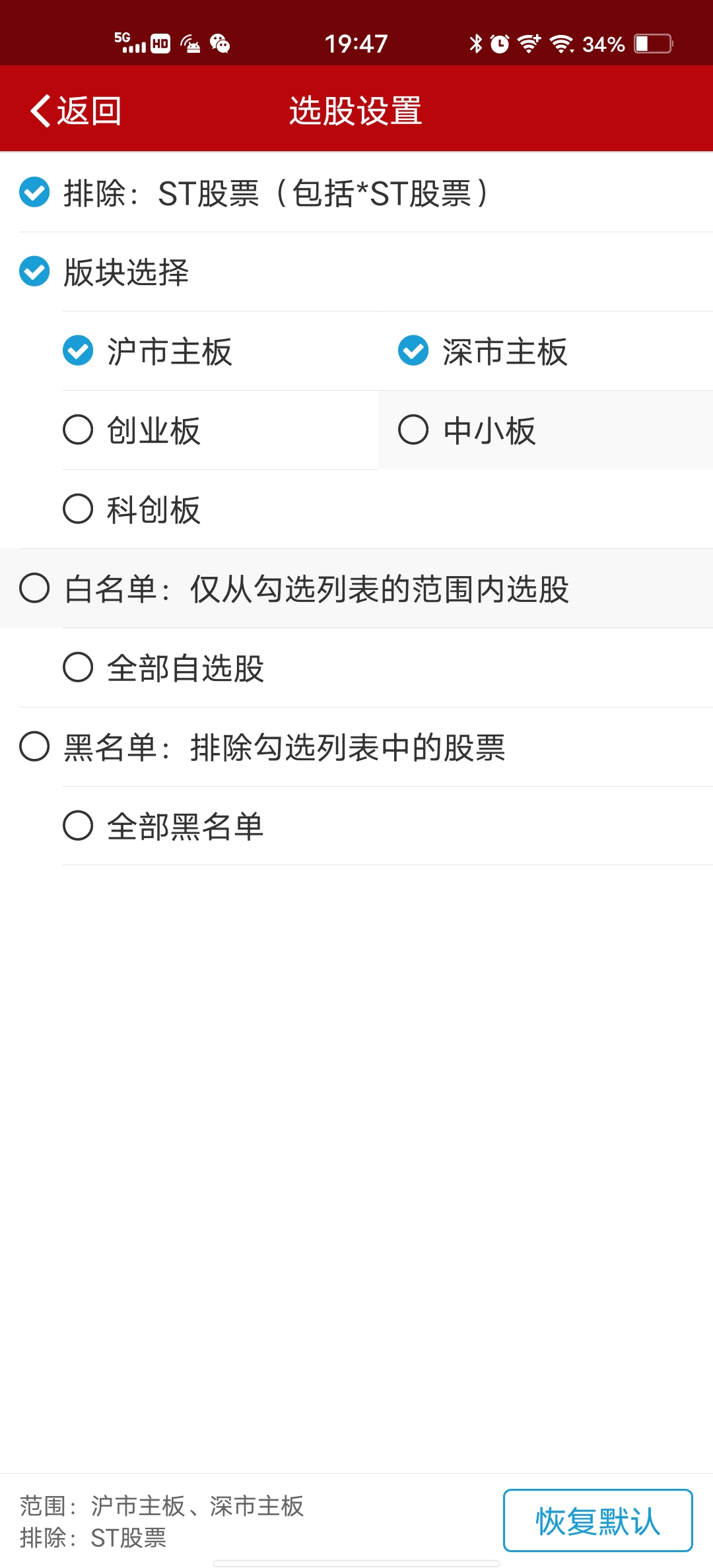Select the 创业板 option

pos(79,430)
